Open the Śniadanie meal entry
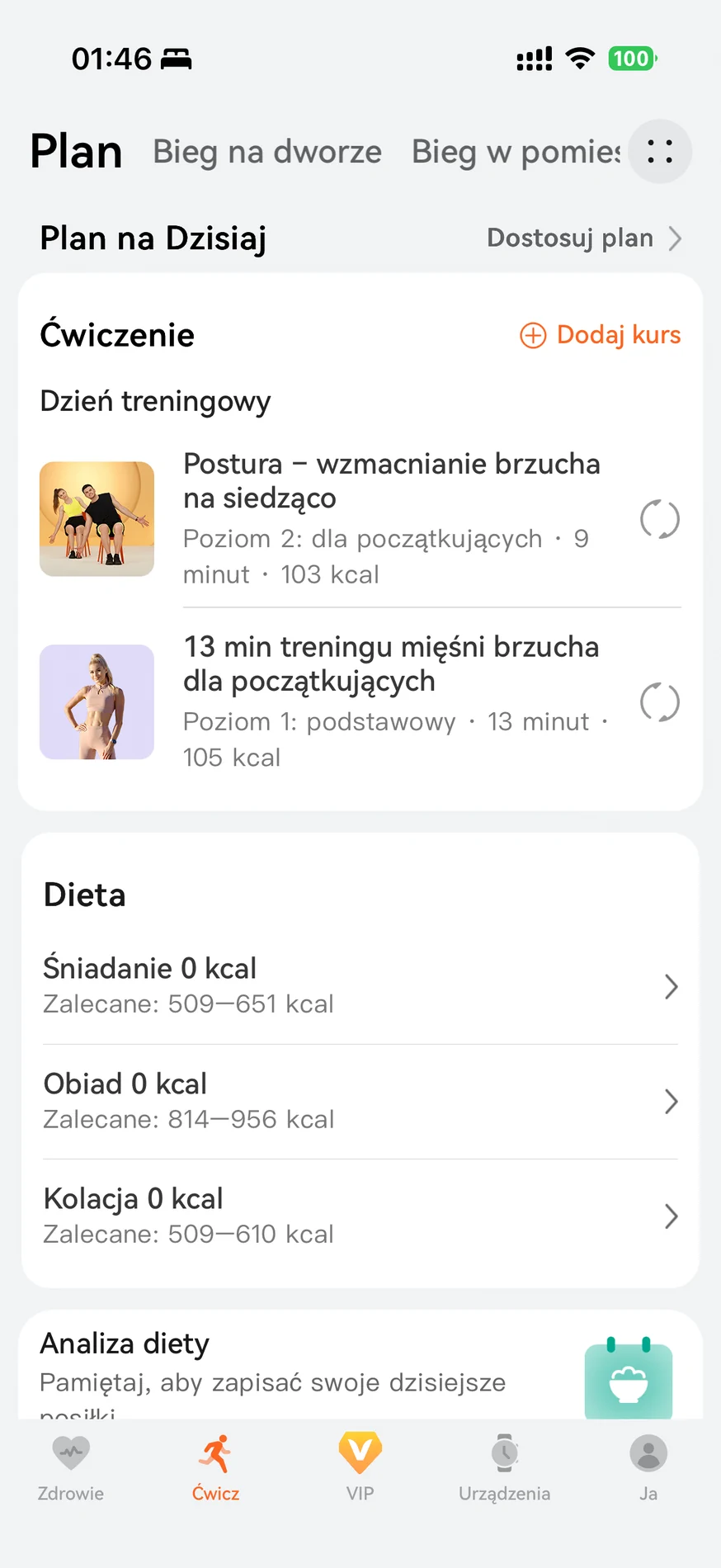Image resolution: width=721 pixels, height=1568 pixels. coord(360,986)
